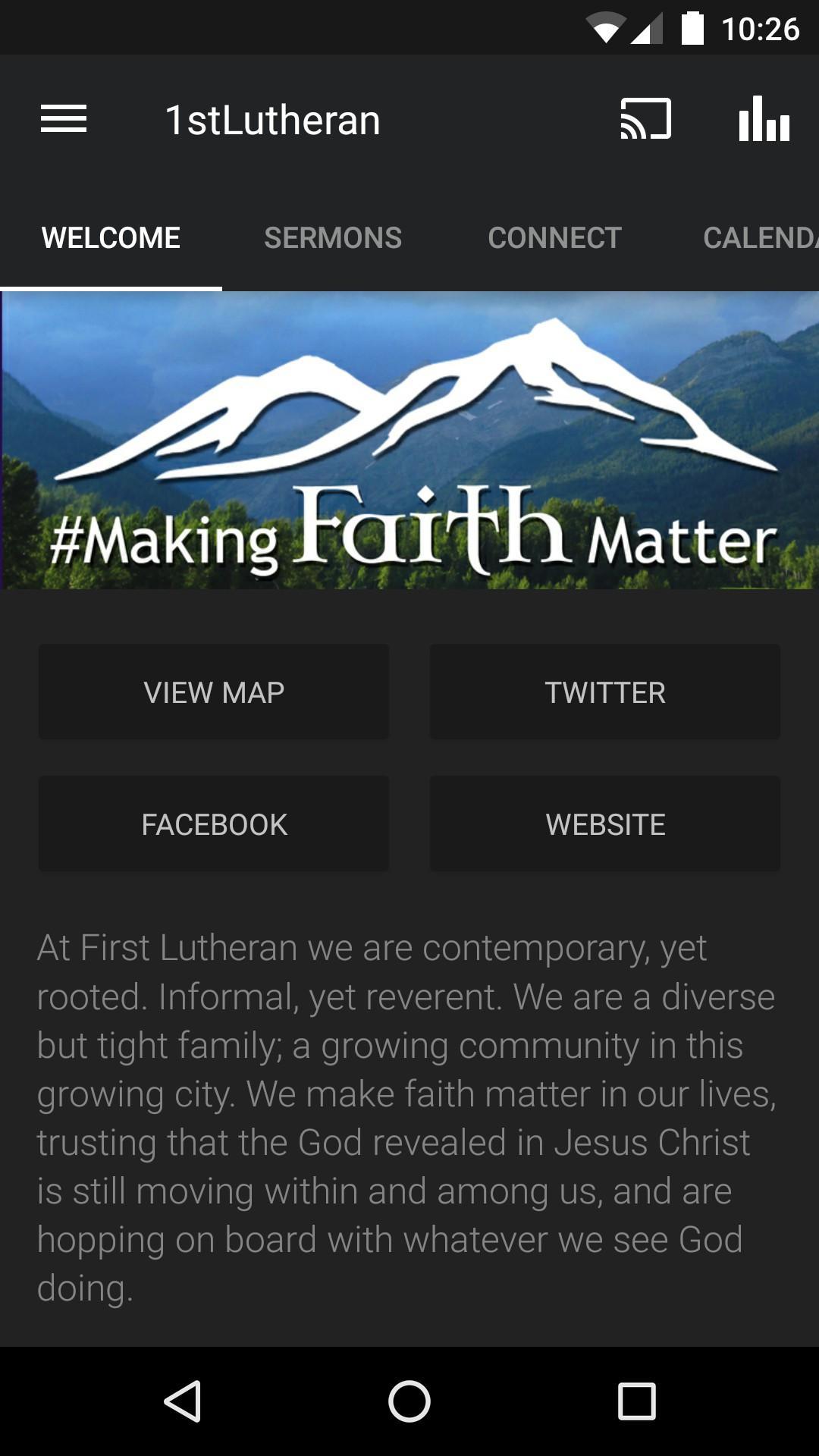Viewport: 819px width, 1456px height.
Task: Open the audio bars icon
Action: [x=764, y=119]
